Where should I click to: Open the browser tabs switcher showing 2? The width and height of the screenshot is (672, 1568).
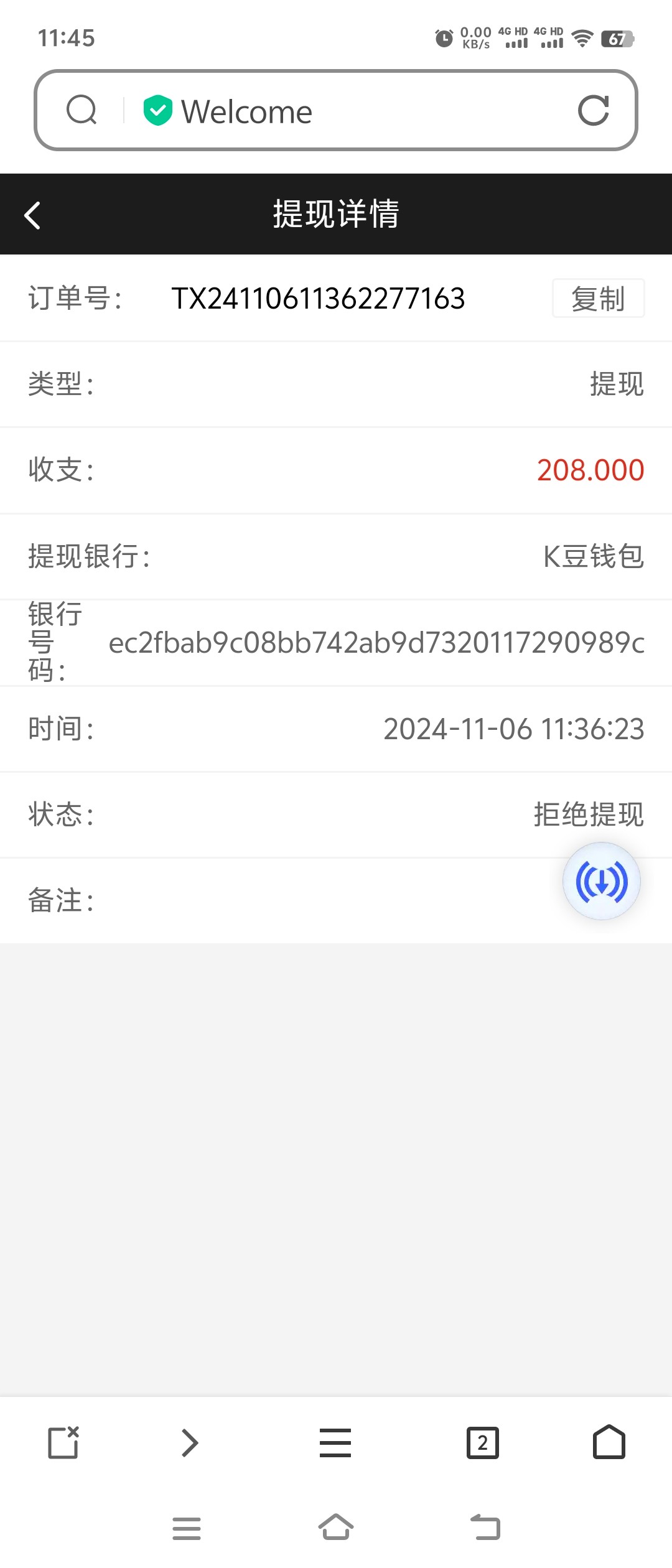(x=482, y=1443)
